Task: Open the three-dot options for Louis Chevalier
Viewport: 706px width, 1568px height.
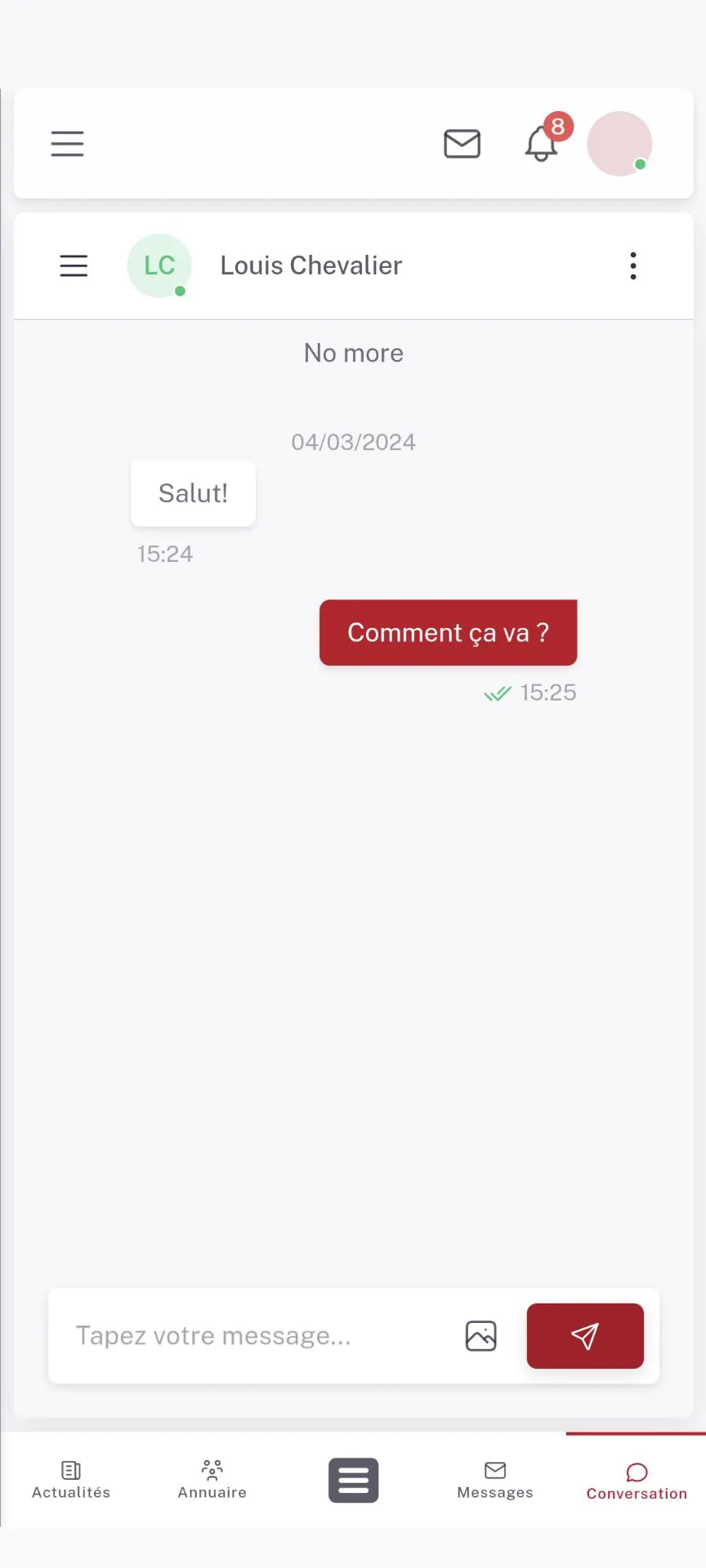Action: click(x=633, y=265)
